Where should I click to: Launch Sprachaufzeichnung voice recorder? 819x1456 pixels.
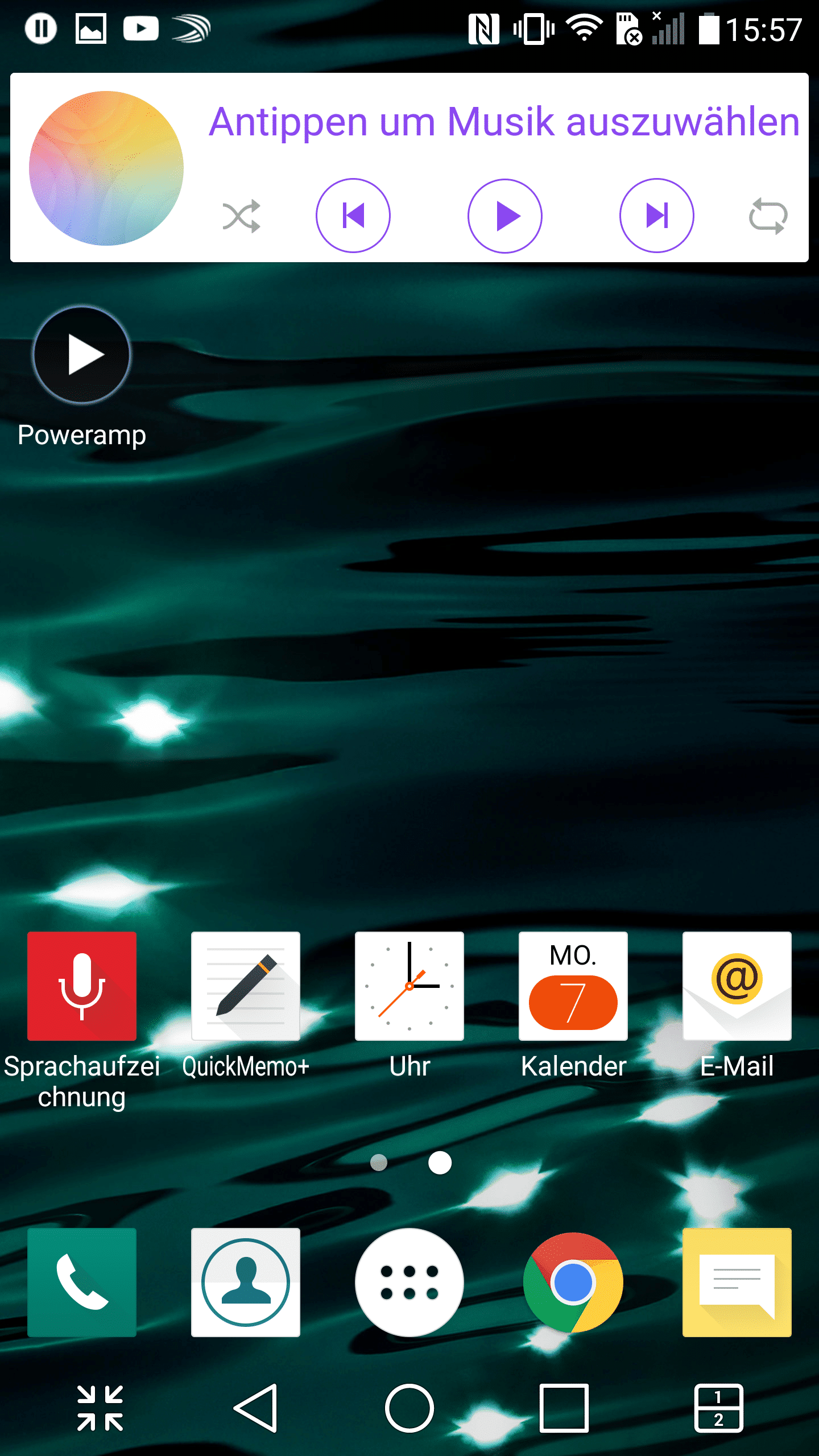click(82, 986)
